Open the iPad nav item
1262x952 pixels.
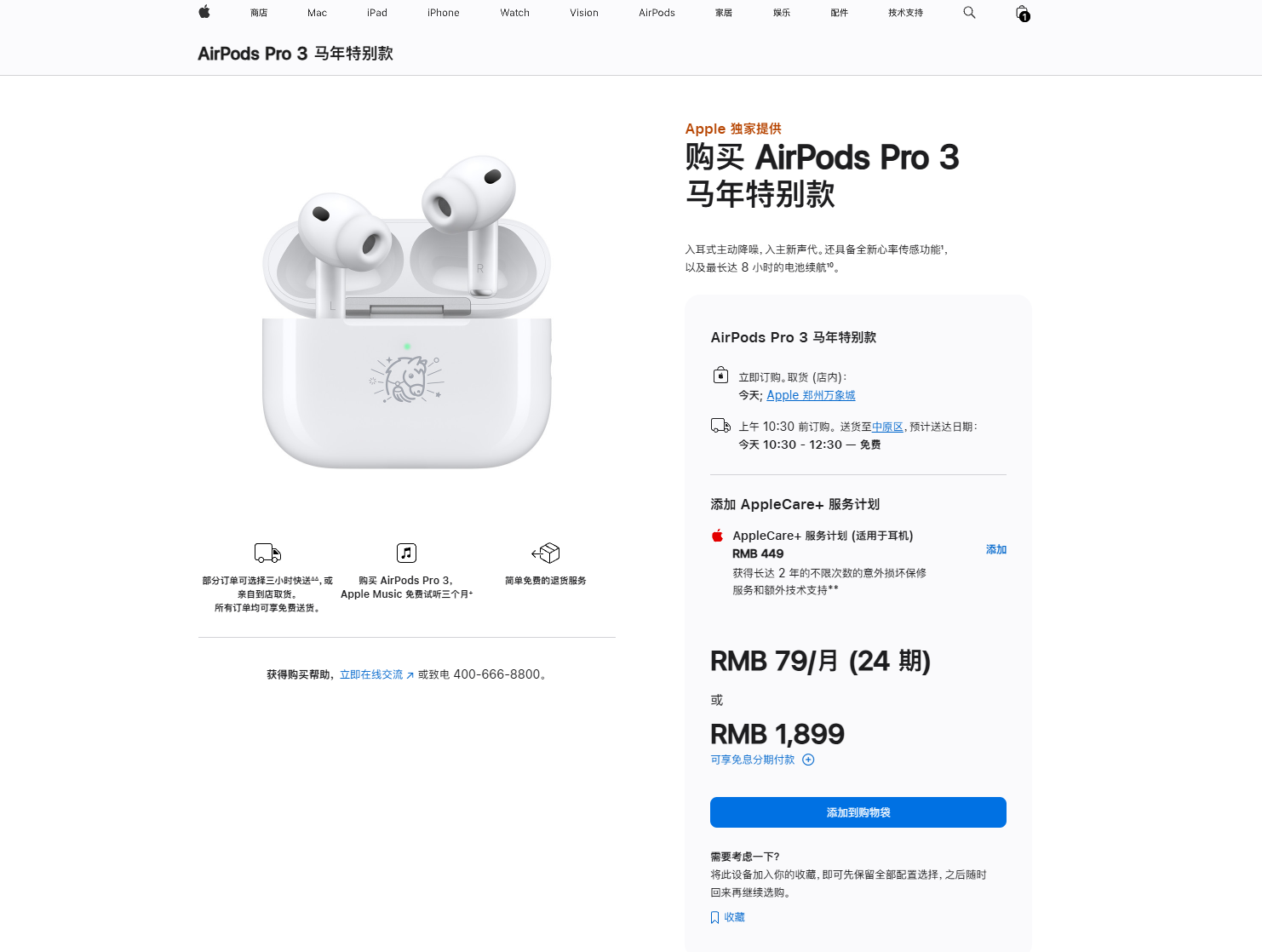[x=377, y=13]
